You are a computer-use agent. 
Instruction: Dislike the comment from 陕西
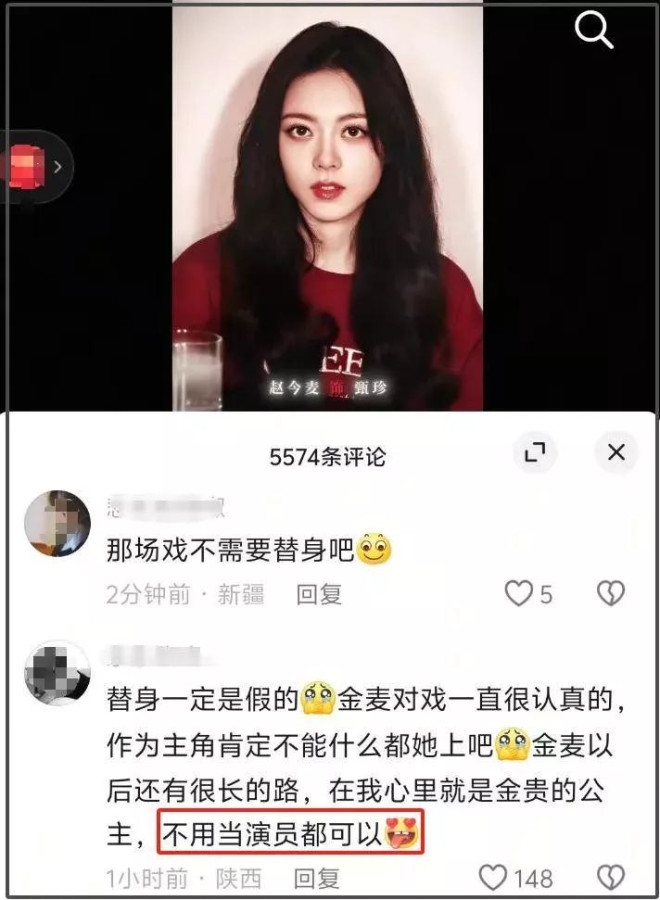click(610, 878)
